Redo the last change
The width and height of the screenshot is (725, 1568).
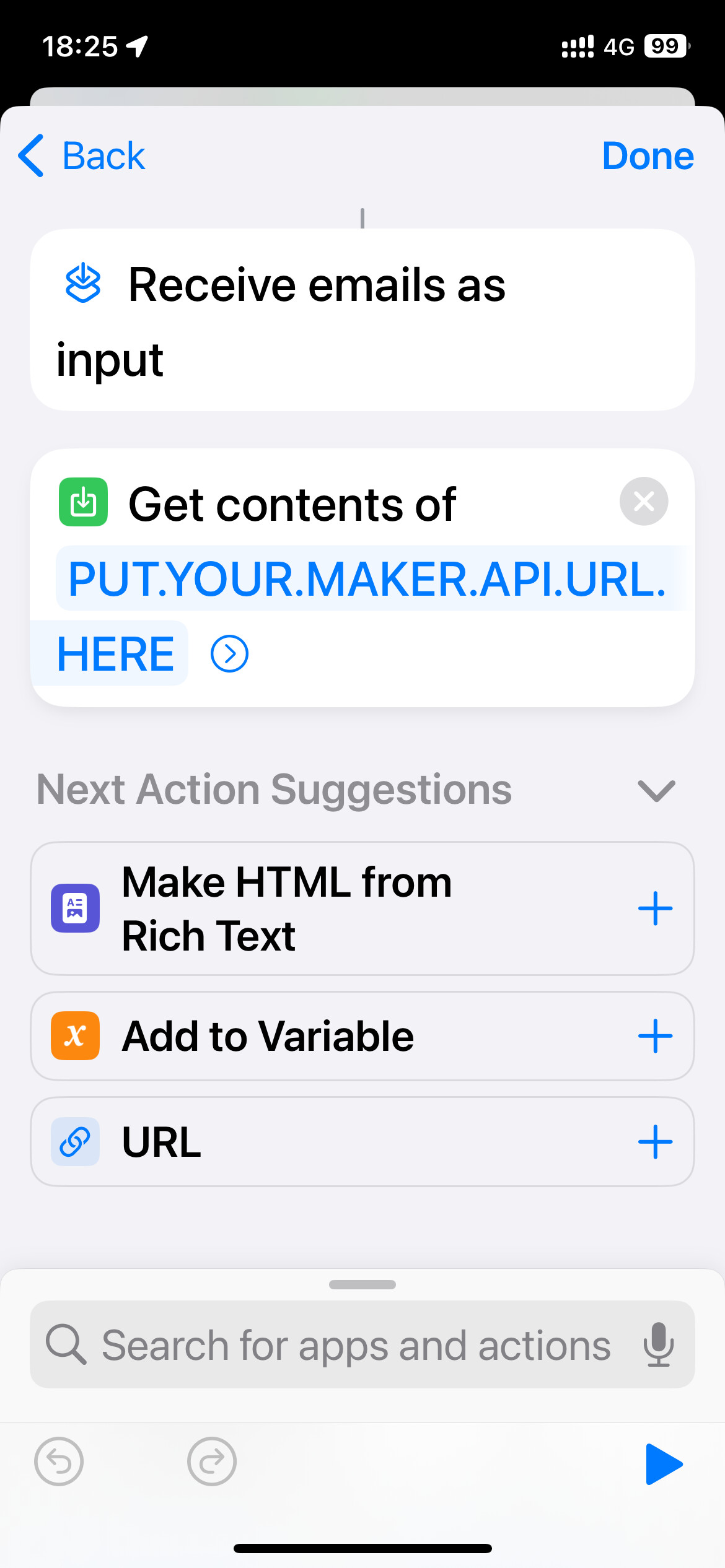click(212, 1461)
